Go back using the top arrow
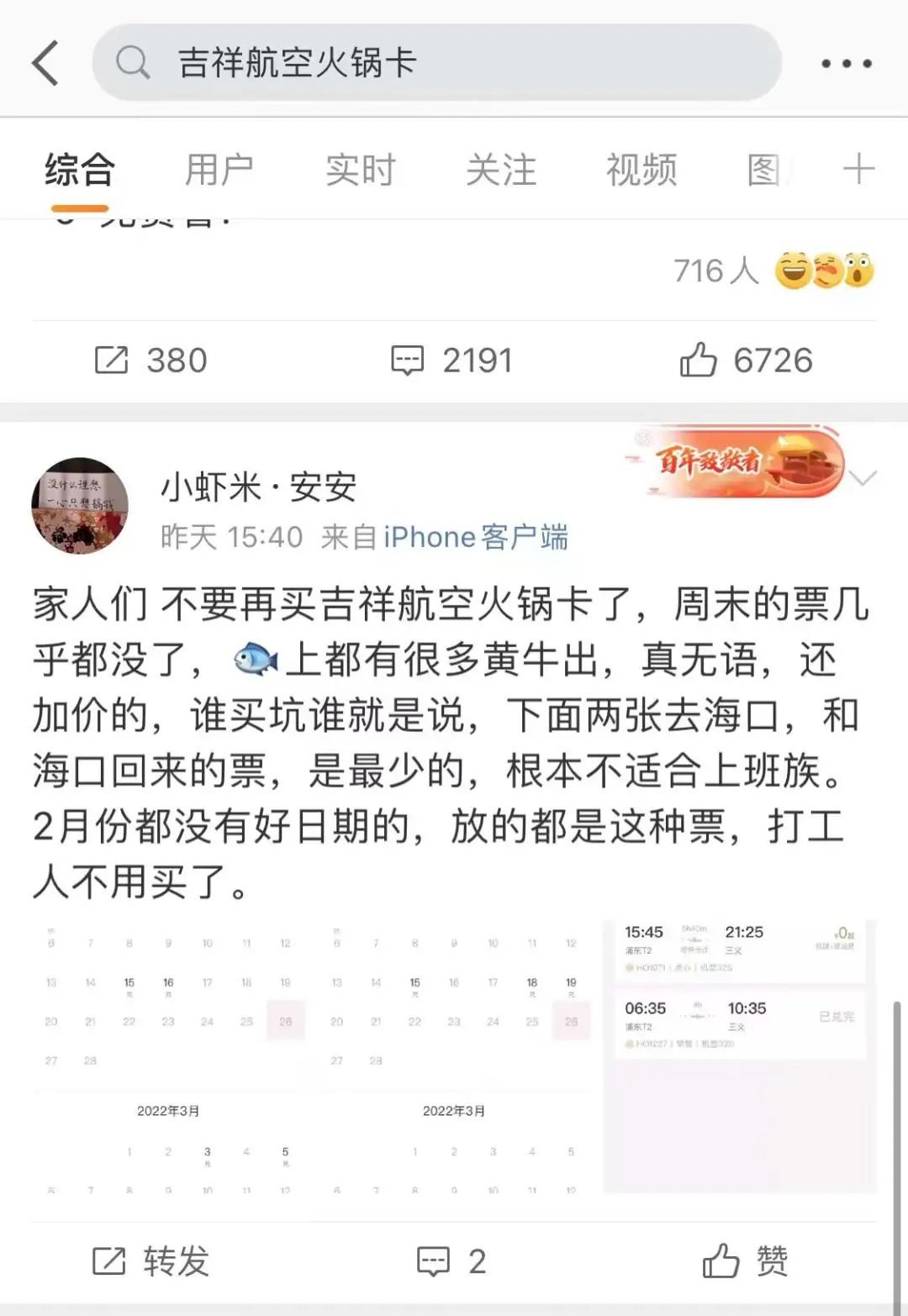 point(46,63)
